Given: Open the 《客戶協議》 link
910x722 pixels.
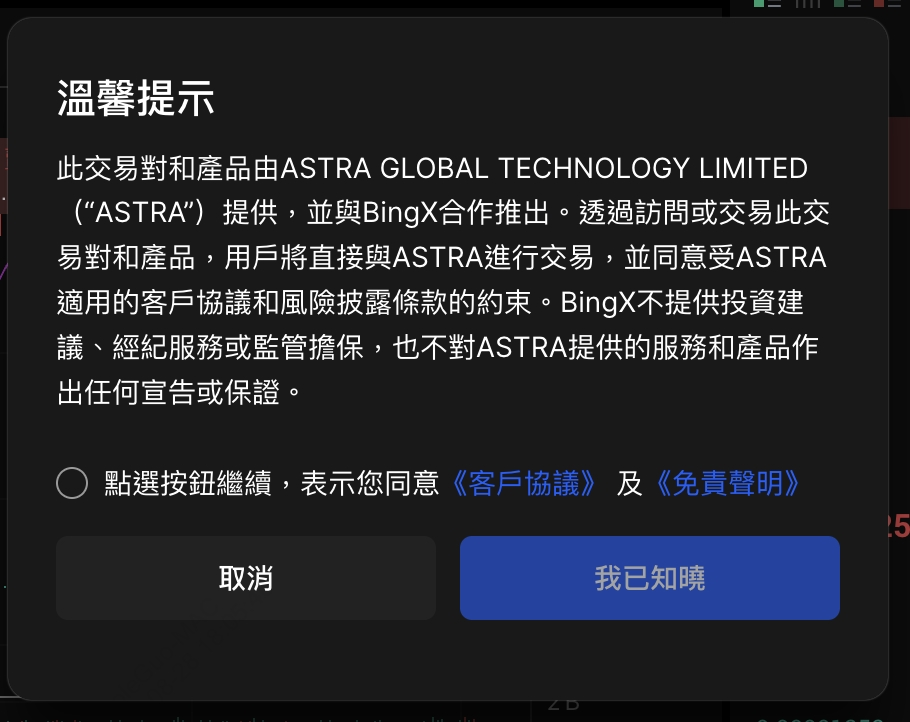Looking at the screenshot, I should point(524,484).
